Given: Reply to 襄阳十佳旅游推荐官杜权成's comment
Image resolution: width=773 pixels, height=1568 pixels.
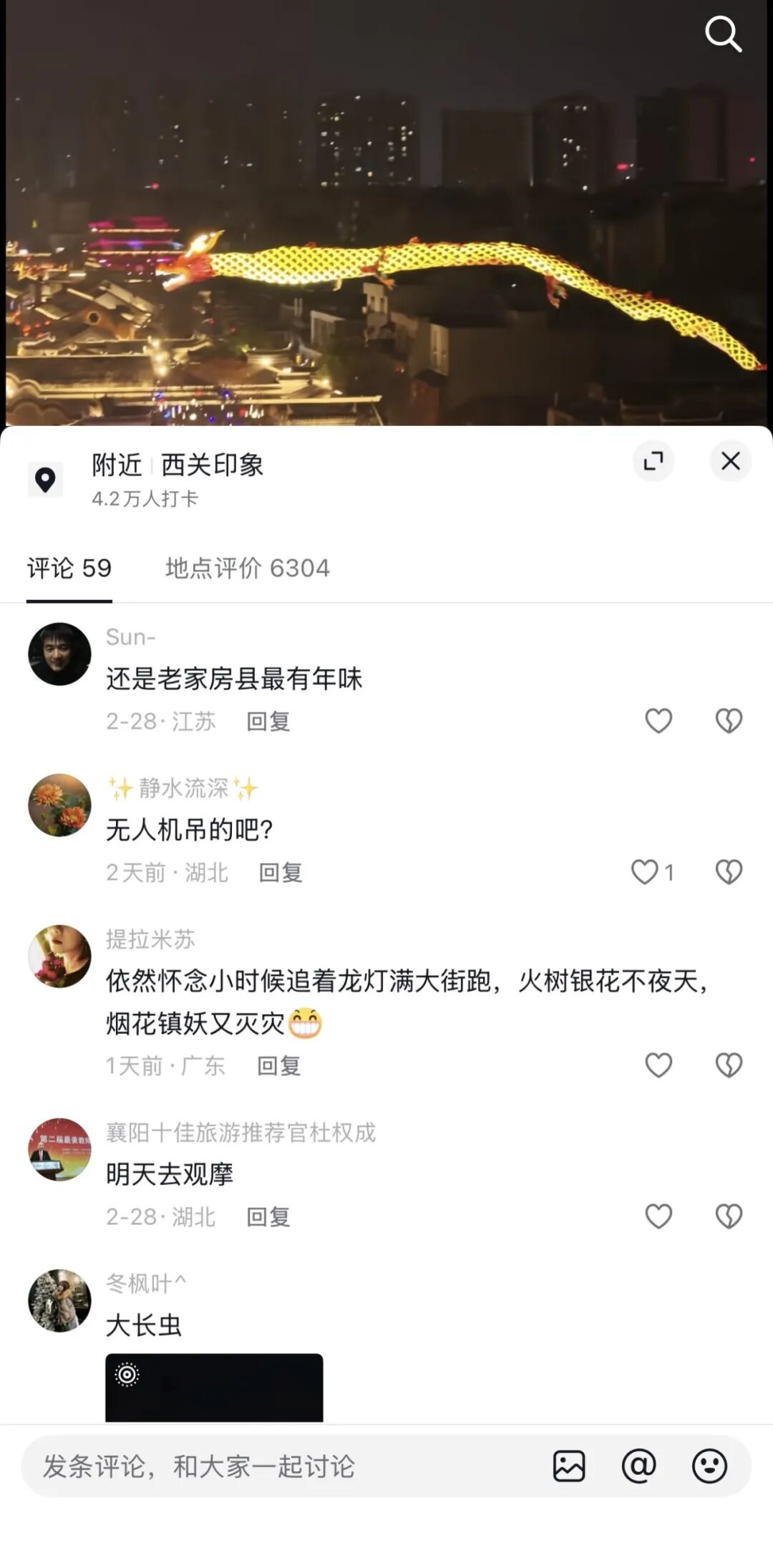Looking at the screenshot, I should (x=268, y=1217).
